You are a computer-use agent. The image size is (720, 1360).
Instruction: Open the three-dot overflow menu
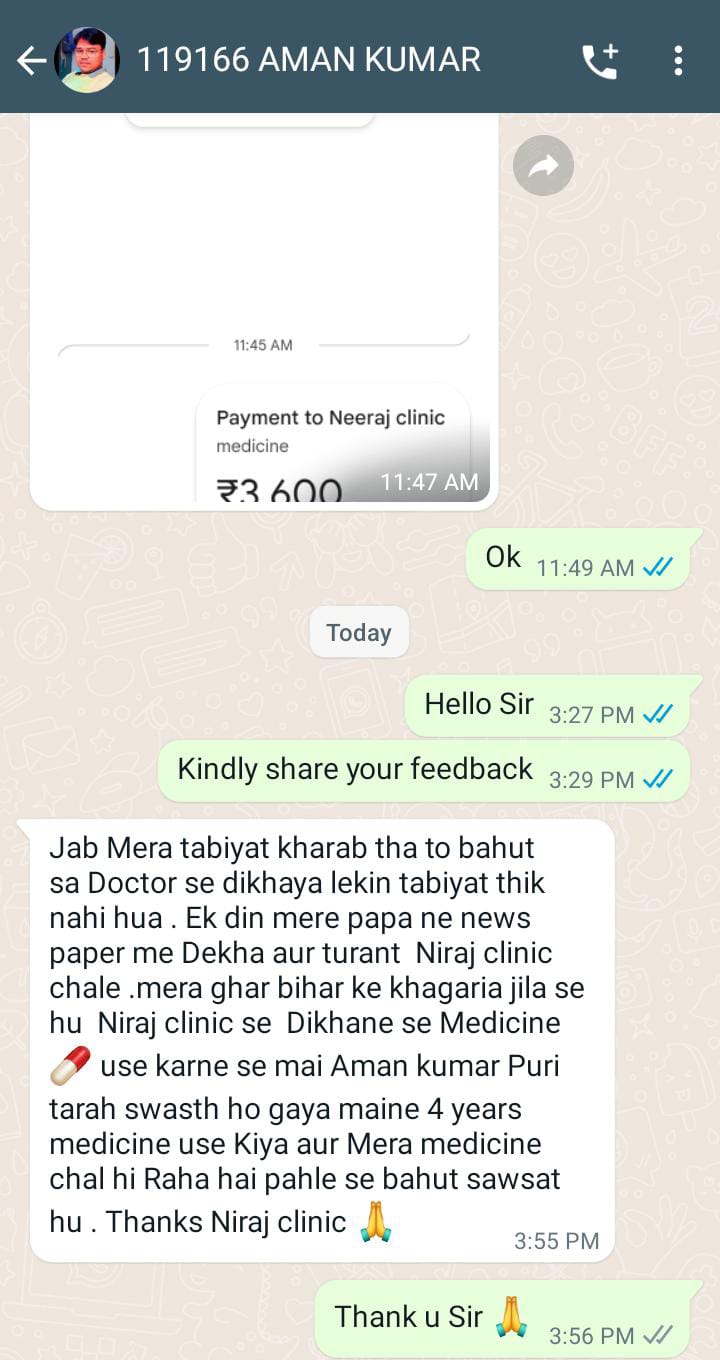[x=678, y=61]
